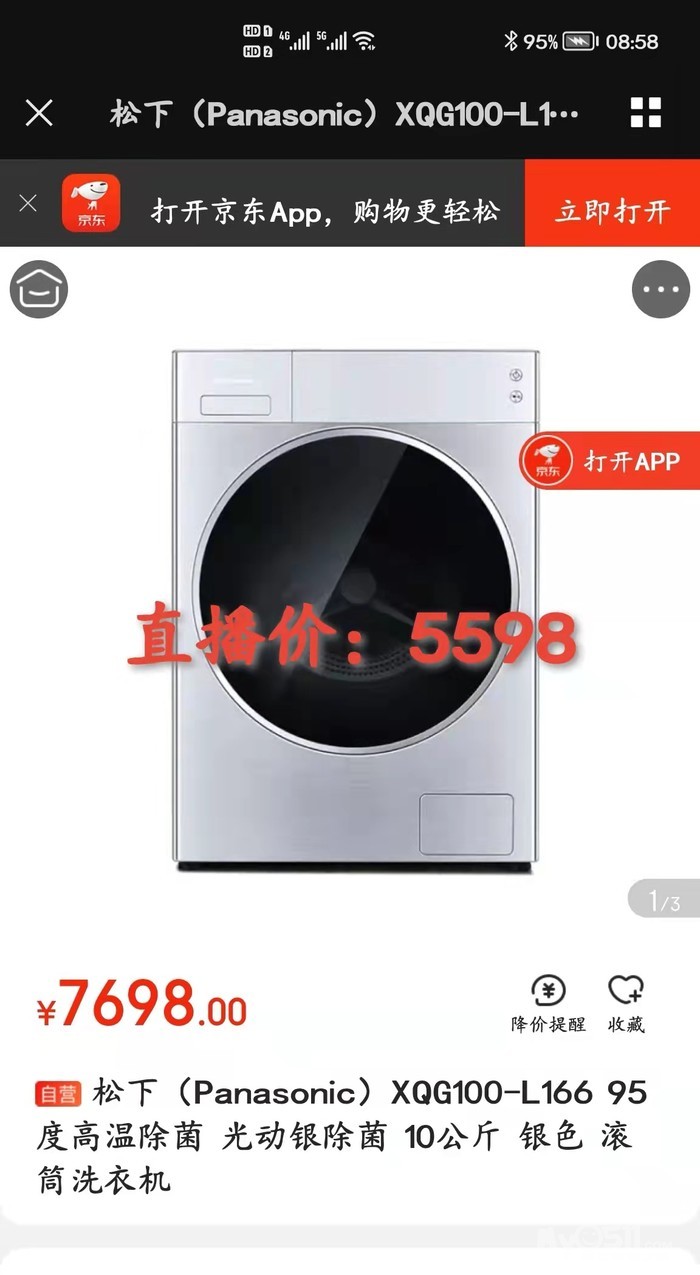Screen dimensions: 700x1275
Task: Set a 降价提醒 price drop alert
Action: tap(548, 1004)
